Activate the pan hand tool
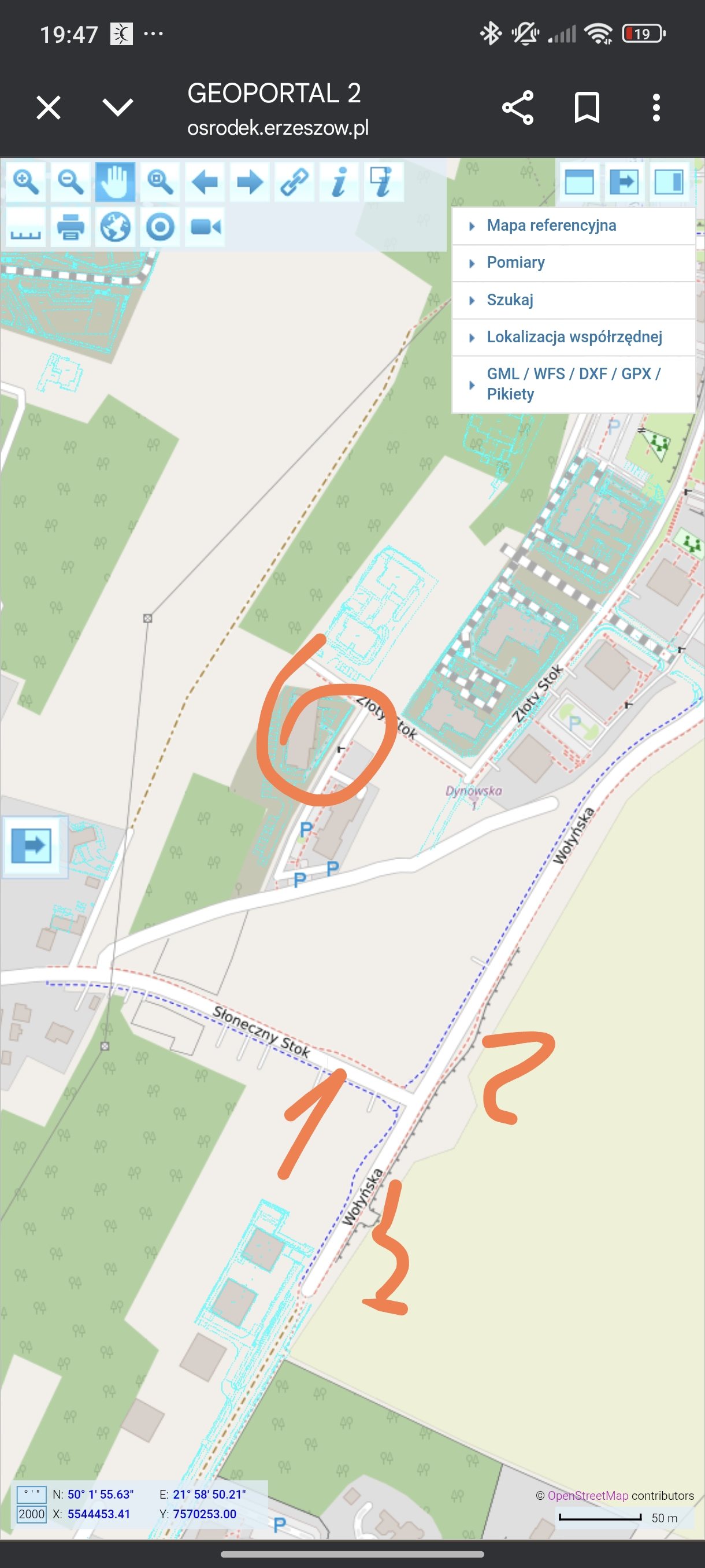This screenshot has width=705, height=1568. (115, 182)
